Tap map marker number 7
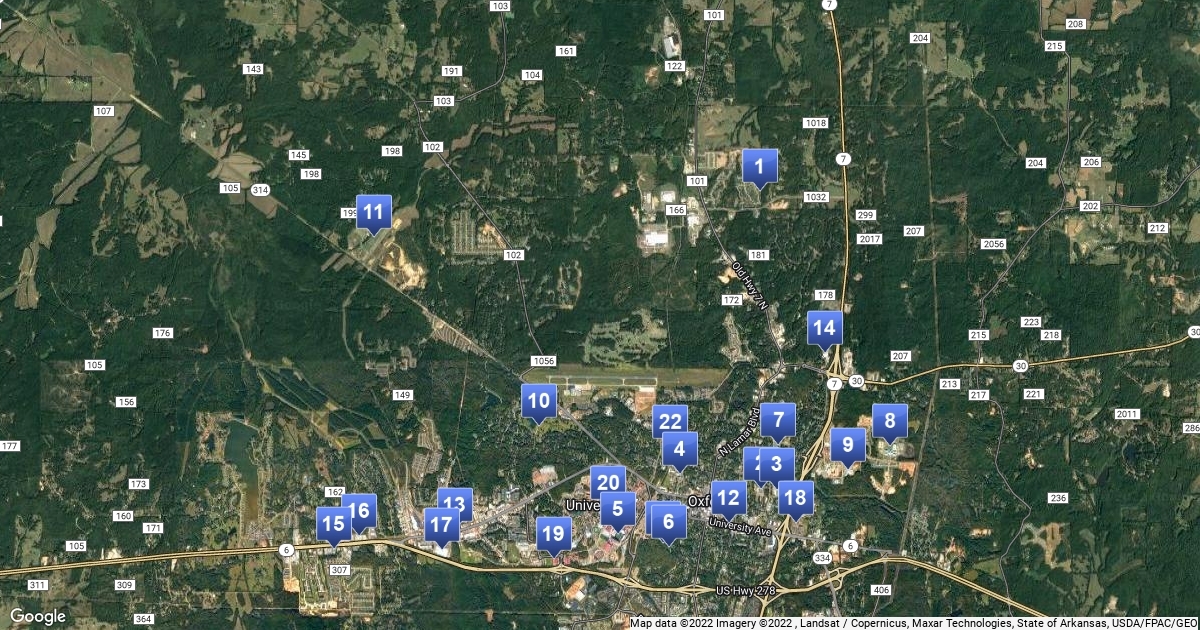 point(777,420)
